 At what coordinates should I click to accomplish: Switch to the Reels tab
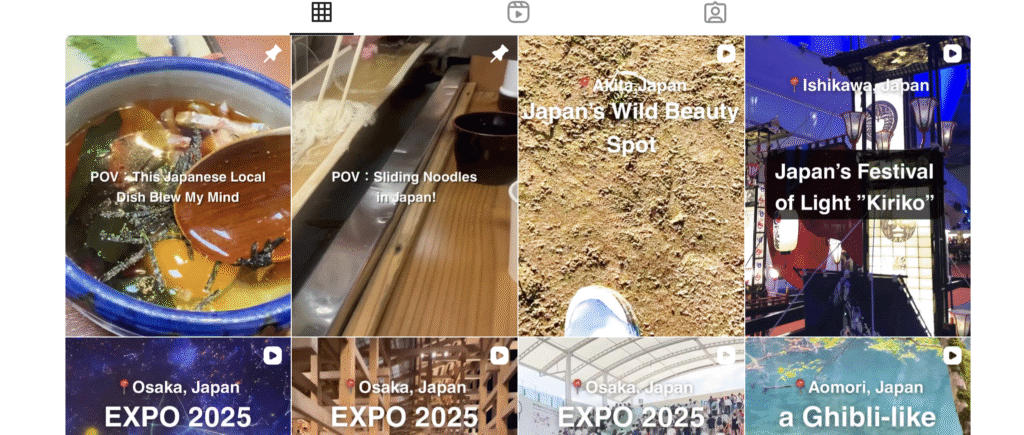[518, 13]
